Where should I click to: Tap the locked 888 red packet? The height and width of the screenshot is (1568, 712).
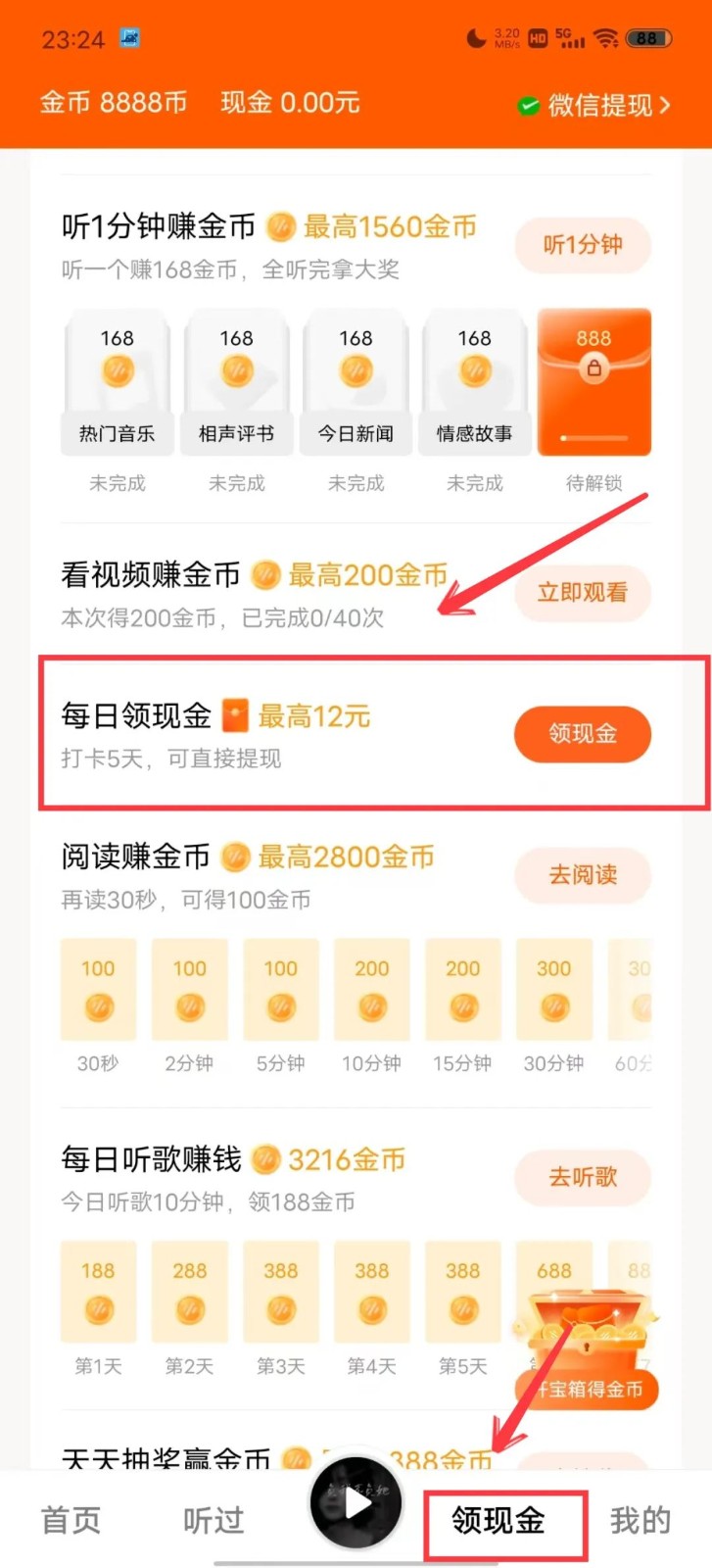(593, 382)
